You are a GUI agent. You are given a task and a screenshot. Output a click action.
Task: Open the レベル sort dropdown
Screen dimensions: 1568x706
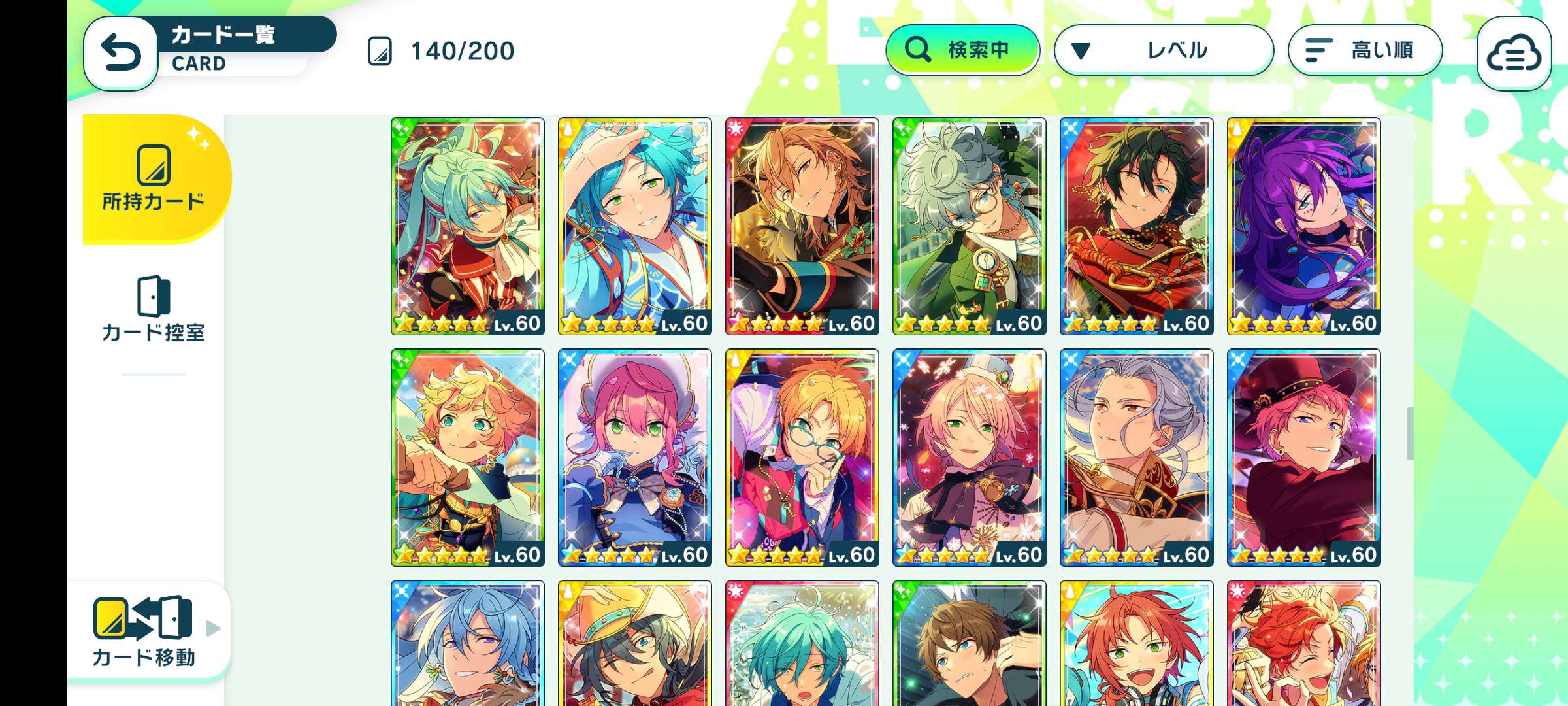click(1163, 50)
